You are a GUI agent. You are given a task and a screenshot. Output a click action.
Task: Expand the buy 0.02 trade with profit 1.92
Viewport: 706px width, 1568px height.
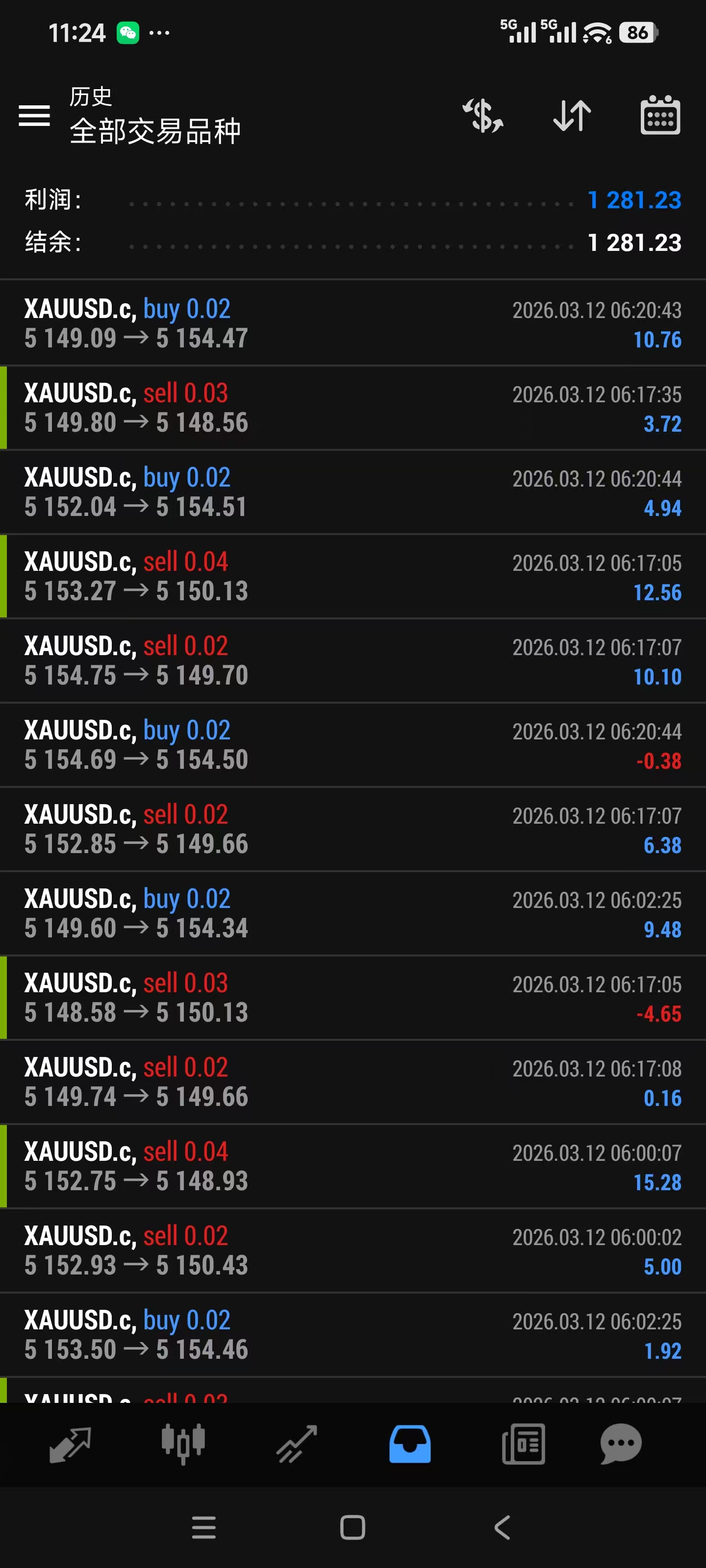click(353, 1335)
